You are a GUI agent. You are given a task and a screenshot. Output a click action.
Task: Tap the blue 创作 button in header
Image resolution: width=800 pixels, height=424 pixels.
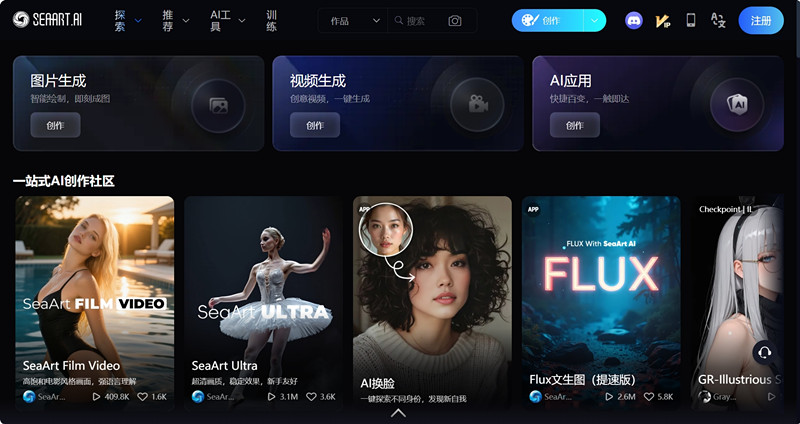click(547, 20)
